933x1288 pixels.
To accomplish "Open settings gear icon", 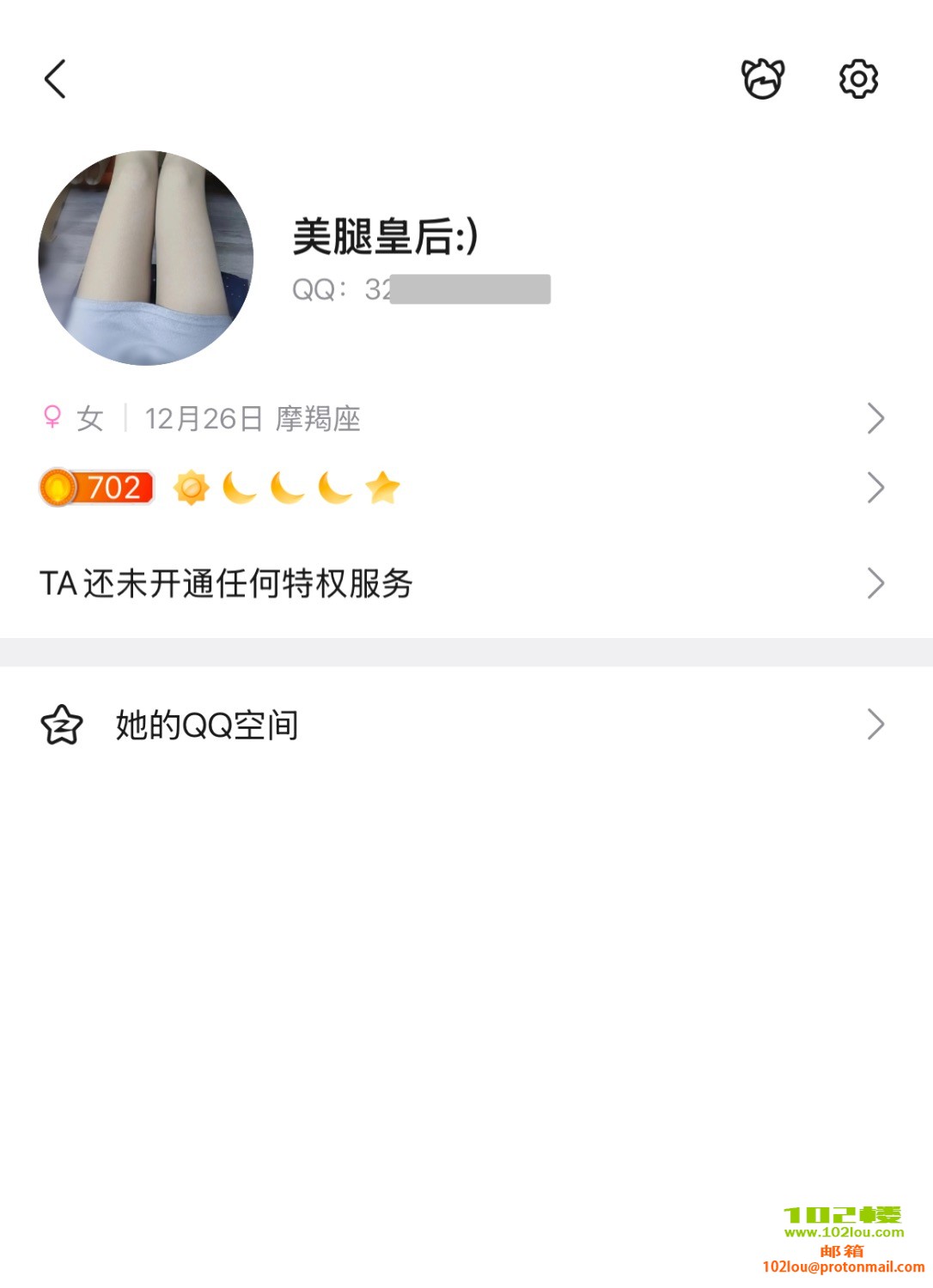I will [858, 79].
